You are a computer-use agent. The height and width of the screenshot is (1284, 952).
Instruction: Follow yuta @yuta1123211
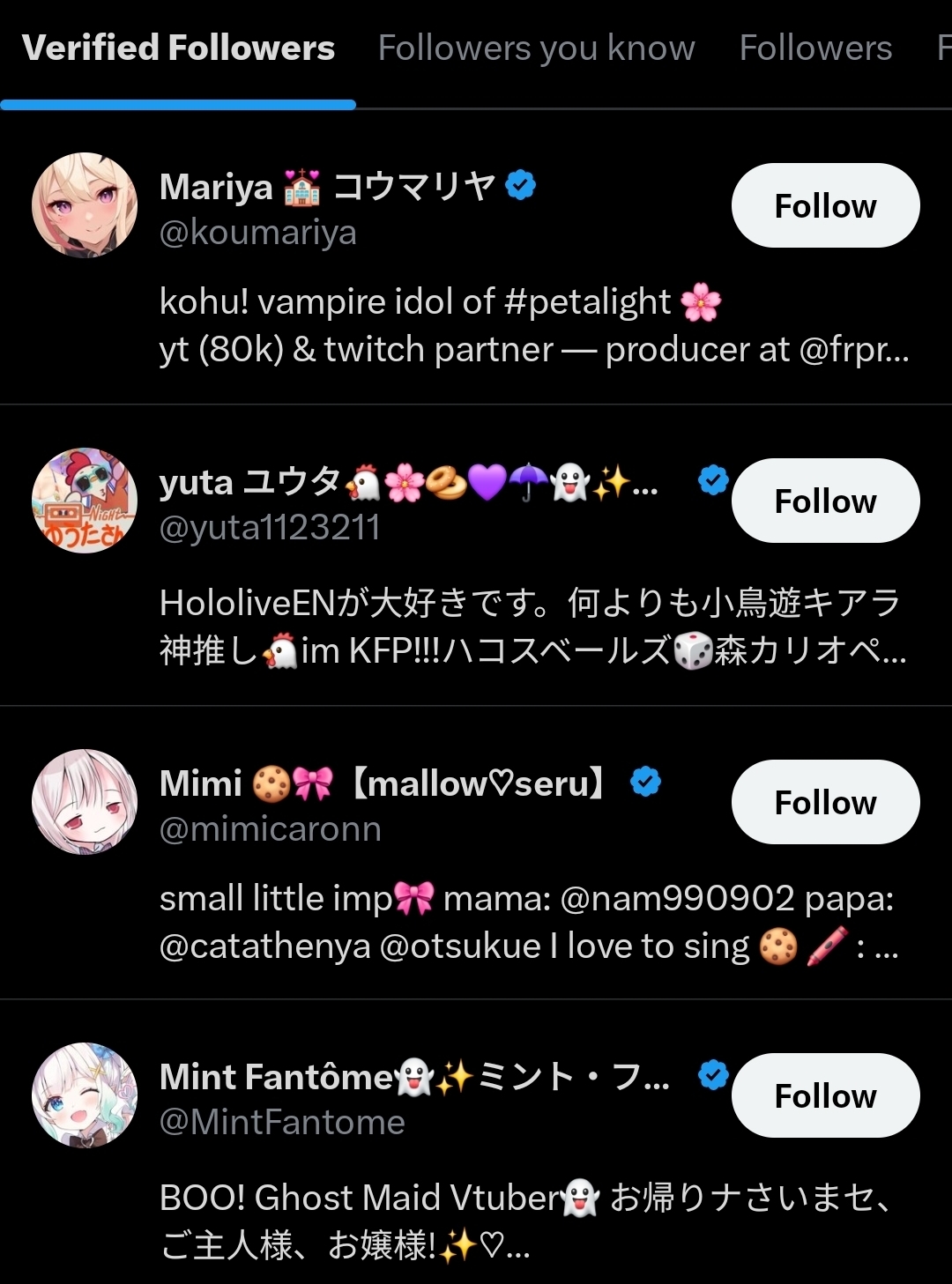point(825,501)
